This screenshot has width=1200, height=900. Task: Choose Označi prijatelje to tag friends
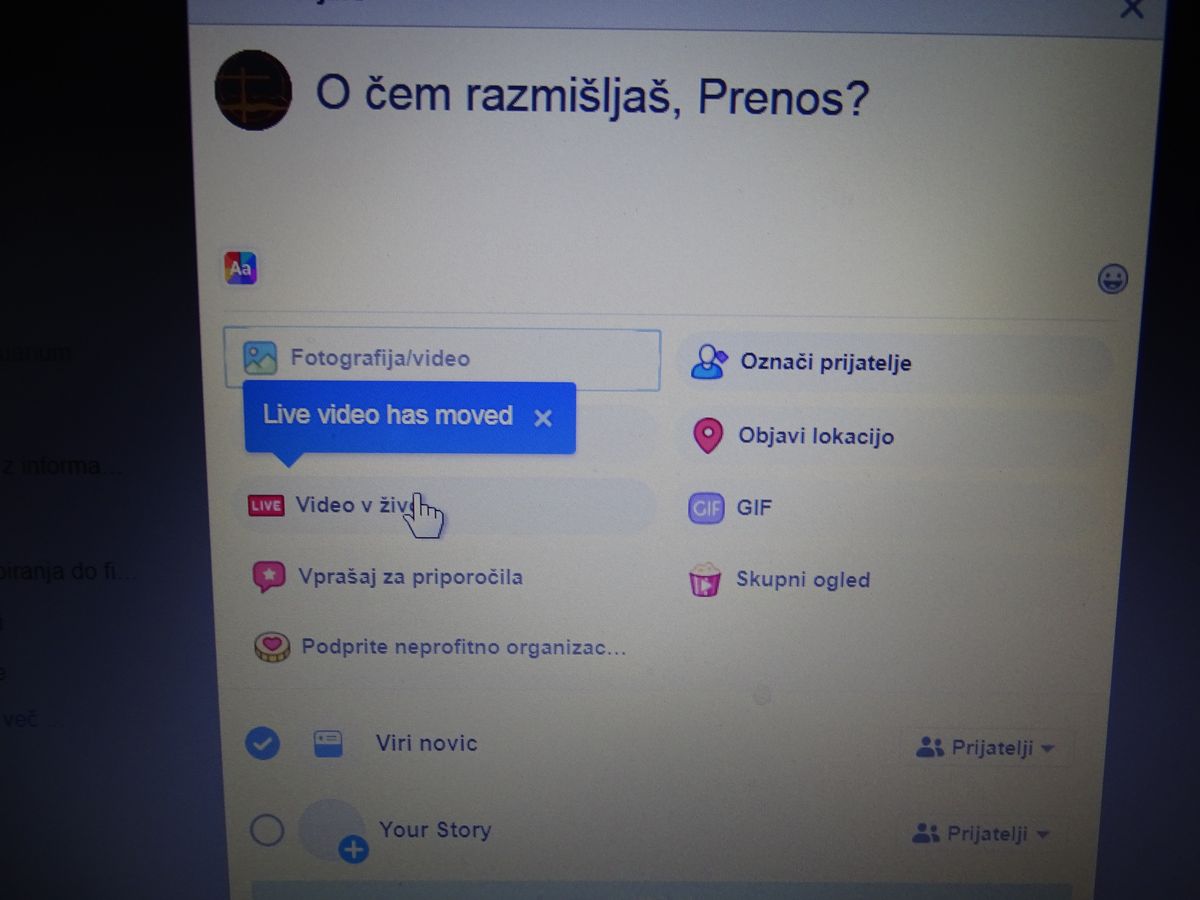pos(824,362)
